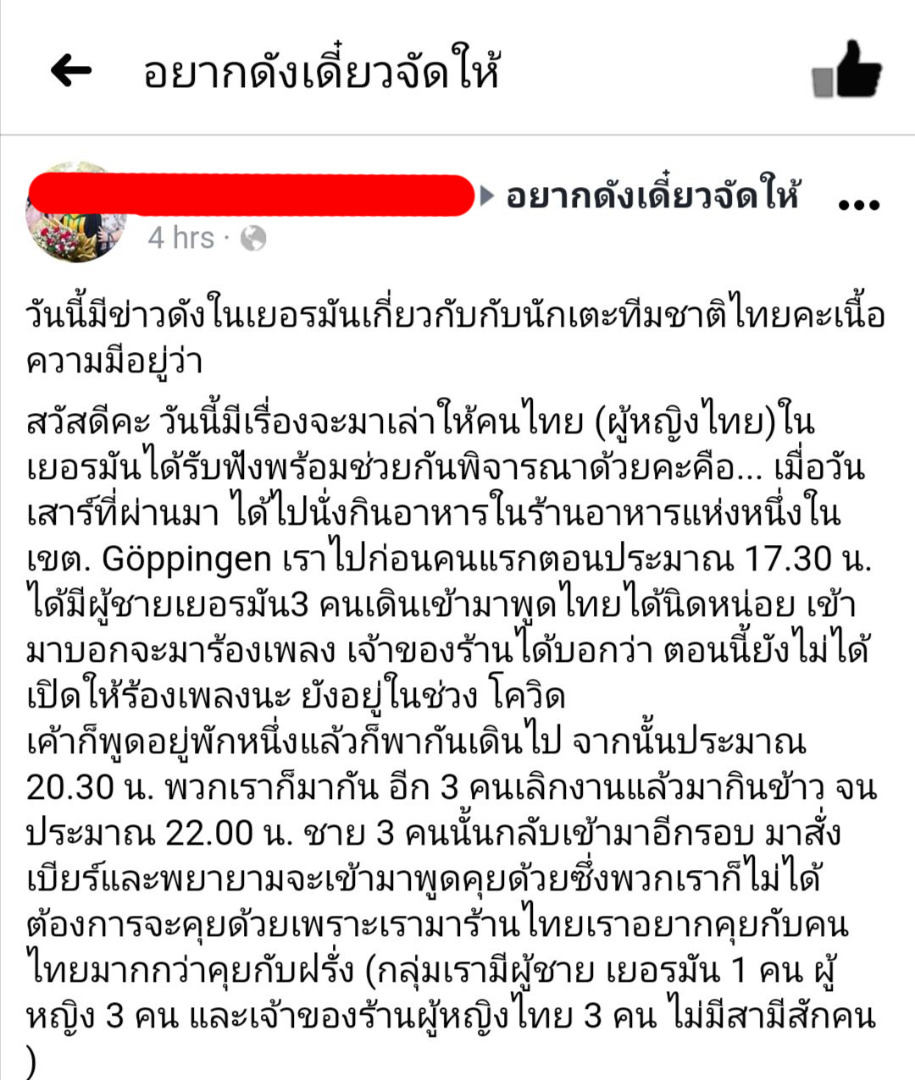915x1080 pixels.
Task: Tap the thumbs-up like icon in header
Action: [846, 69]
